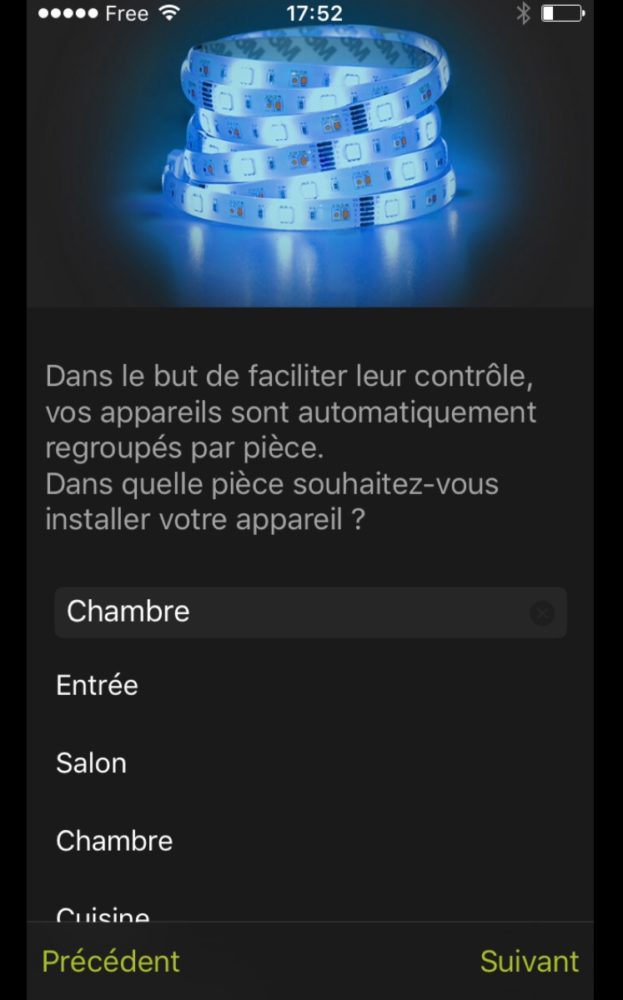The image size is (623, 1000).
Task: Pick Chambre in the room list
Action: tap(114, 841)
